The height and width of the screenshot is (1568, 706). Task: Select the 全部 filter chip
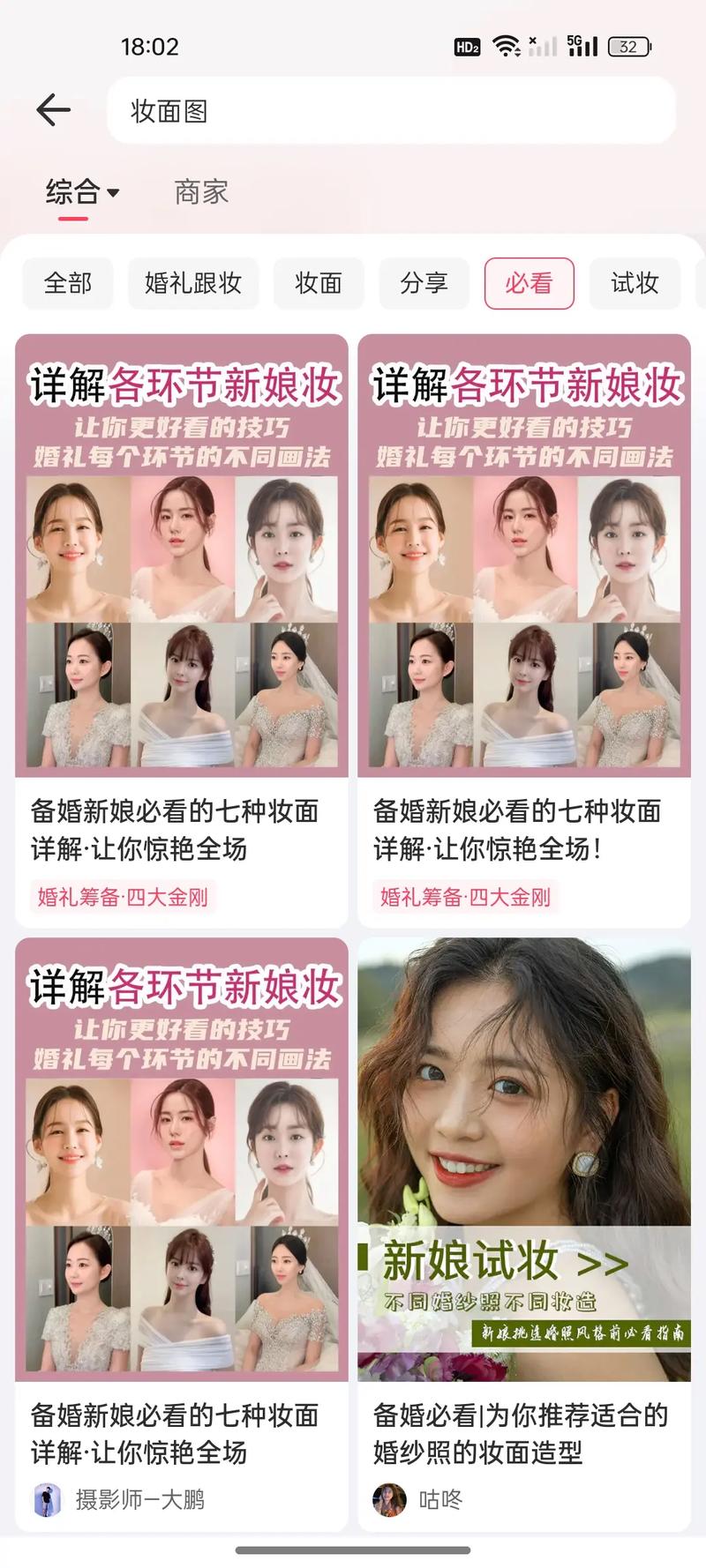point(68,283)
